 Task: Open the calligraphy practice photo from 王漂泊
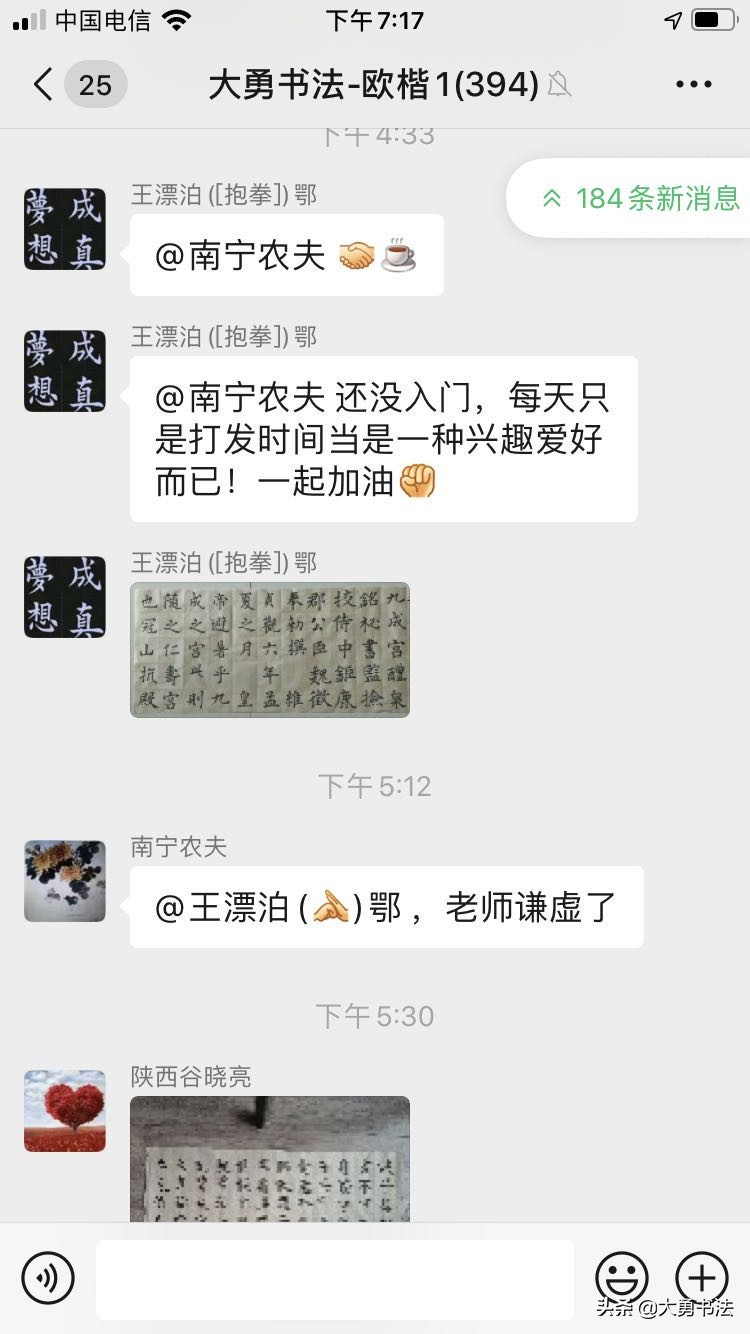coord(269,650)
